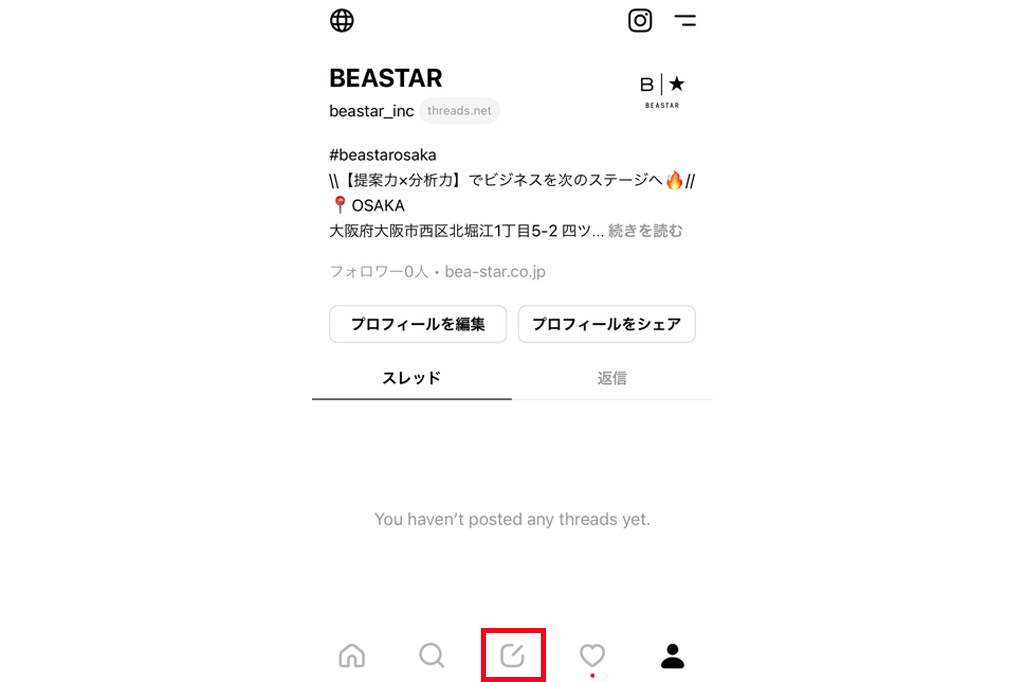Switch to the 返信 tab
1024x682 pixels.
pyautogui.click(x=612, y=378)
